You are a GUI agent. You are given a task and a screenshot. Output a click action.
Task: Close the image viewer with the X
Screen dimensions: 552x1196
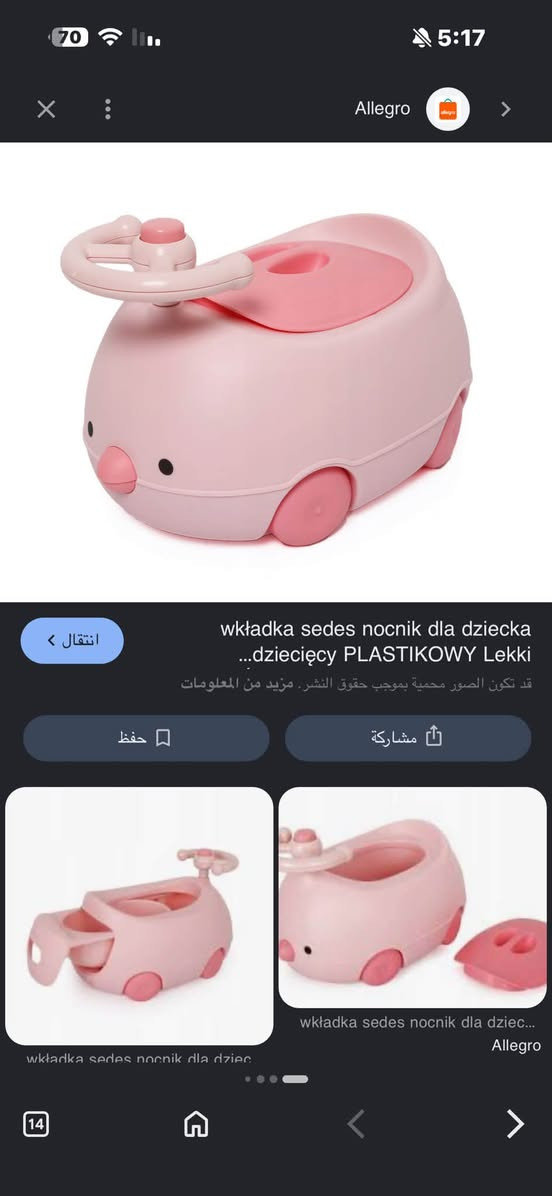[47, 109]
